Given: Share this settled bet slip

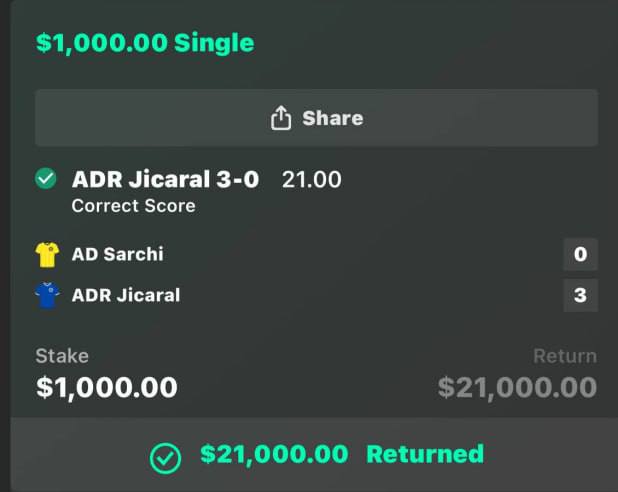Looking at the screenshot, I should coord(316,118).
